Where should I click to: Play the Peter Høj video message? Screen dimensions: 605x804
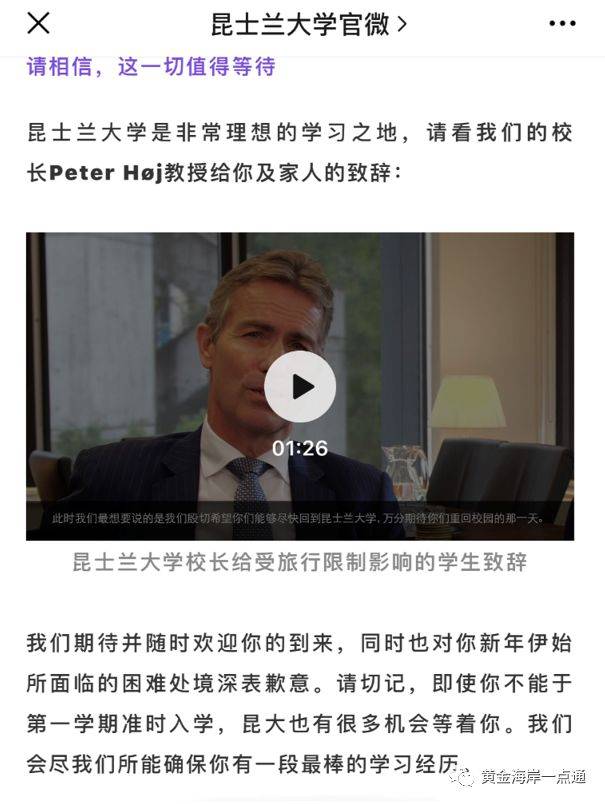click(300, 387)
